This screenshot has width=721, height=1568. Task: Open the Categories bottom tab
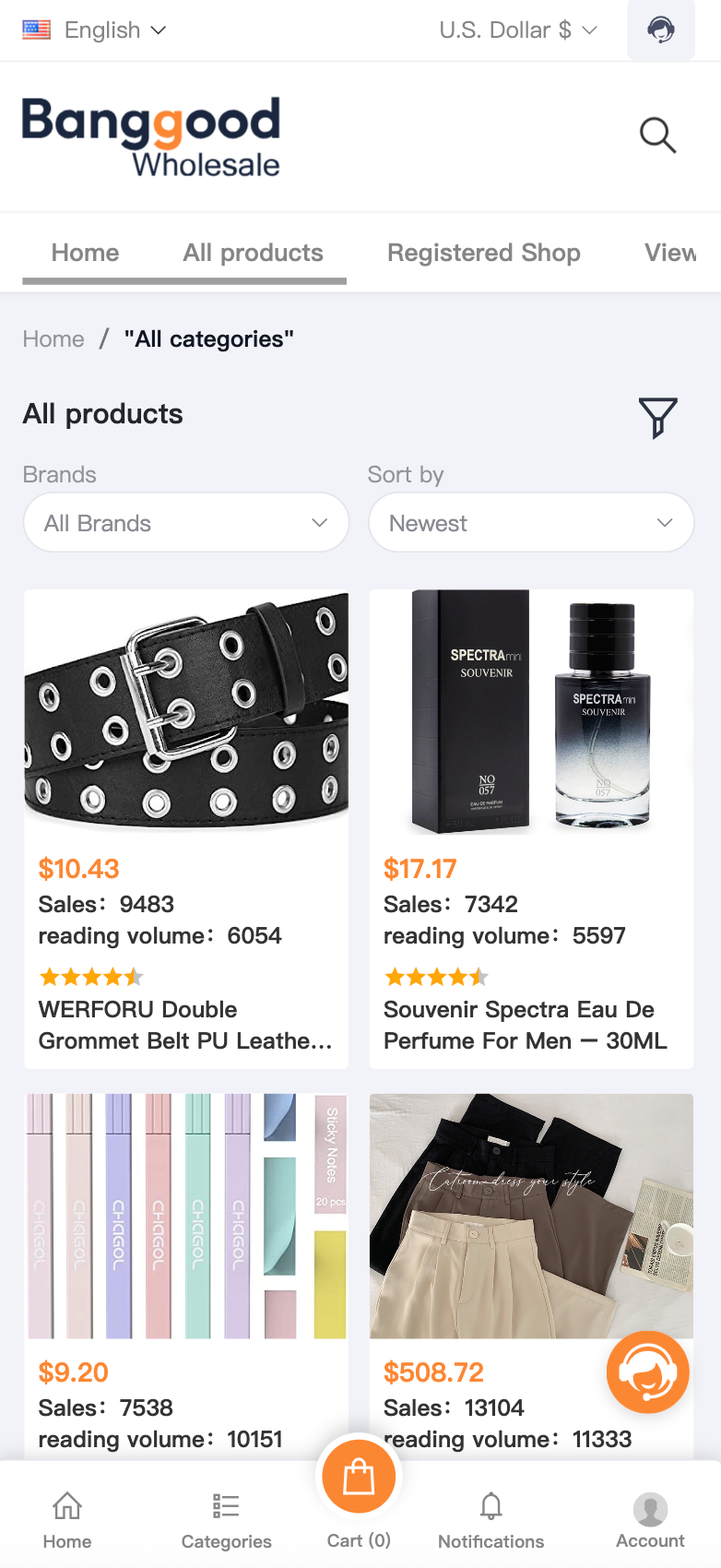226,1518
